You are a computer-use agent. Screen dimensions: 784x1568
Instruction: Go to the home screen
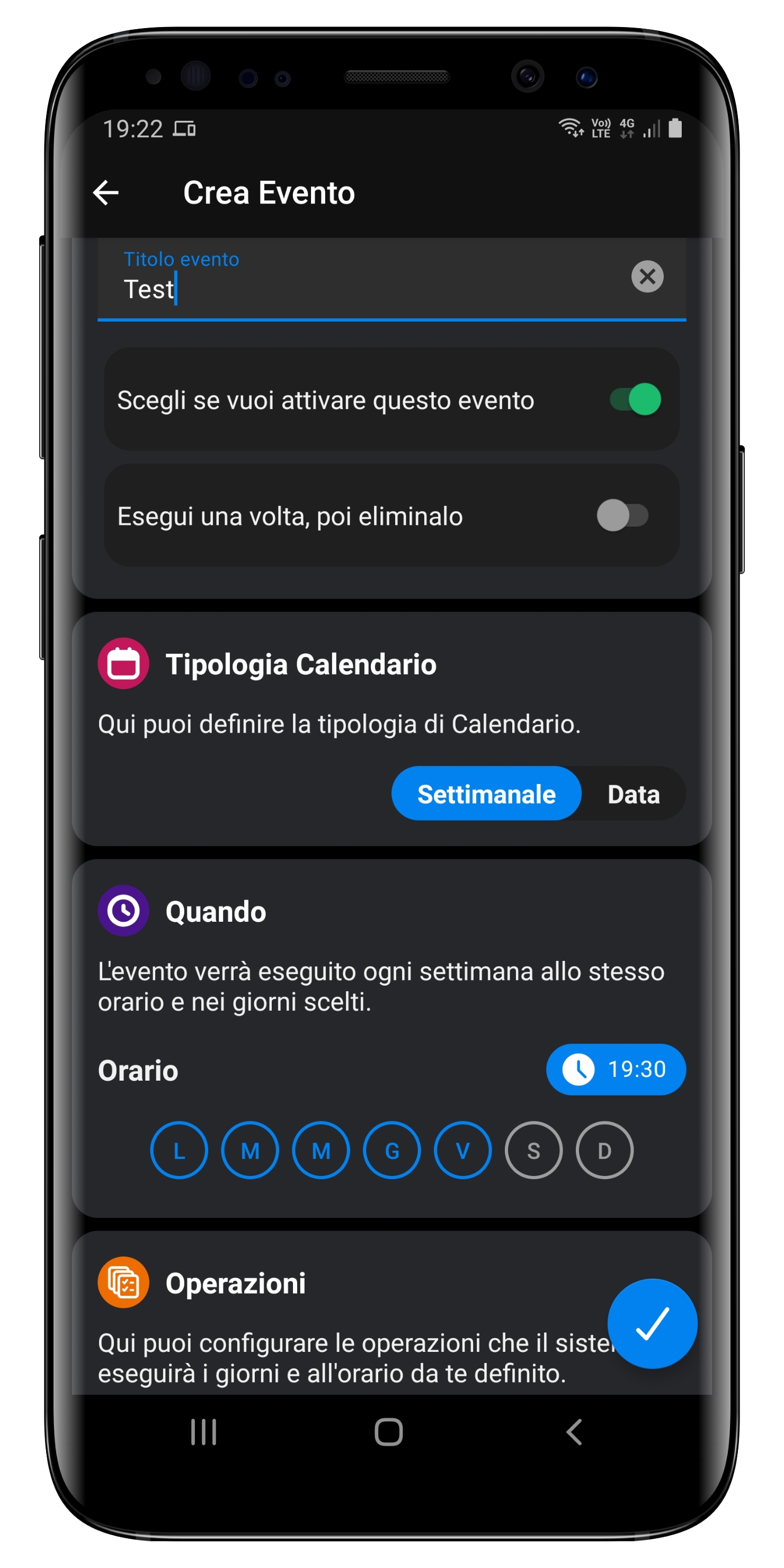click(388, 1432)
